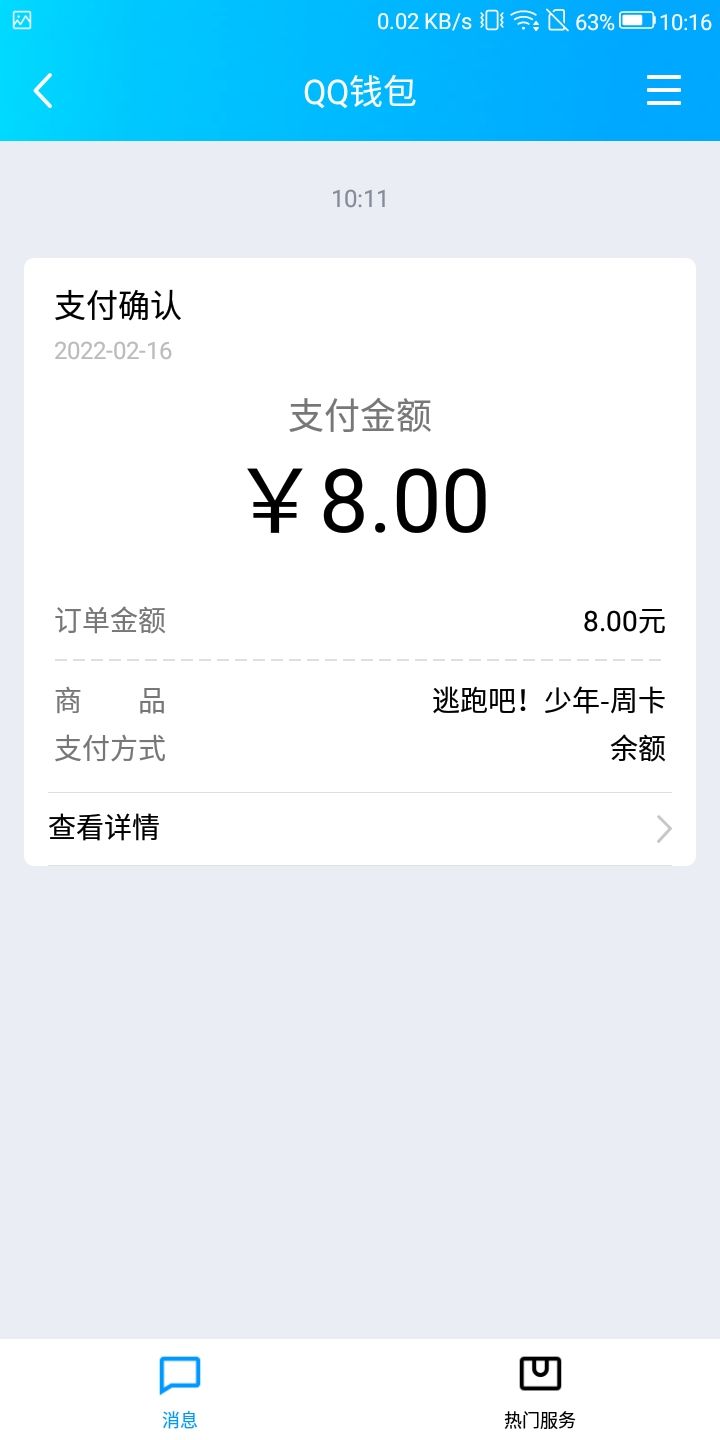Tap the payment amount ¥8.00
The image size is (720, 1440).
(x=369, y=500)
